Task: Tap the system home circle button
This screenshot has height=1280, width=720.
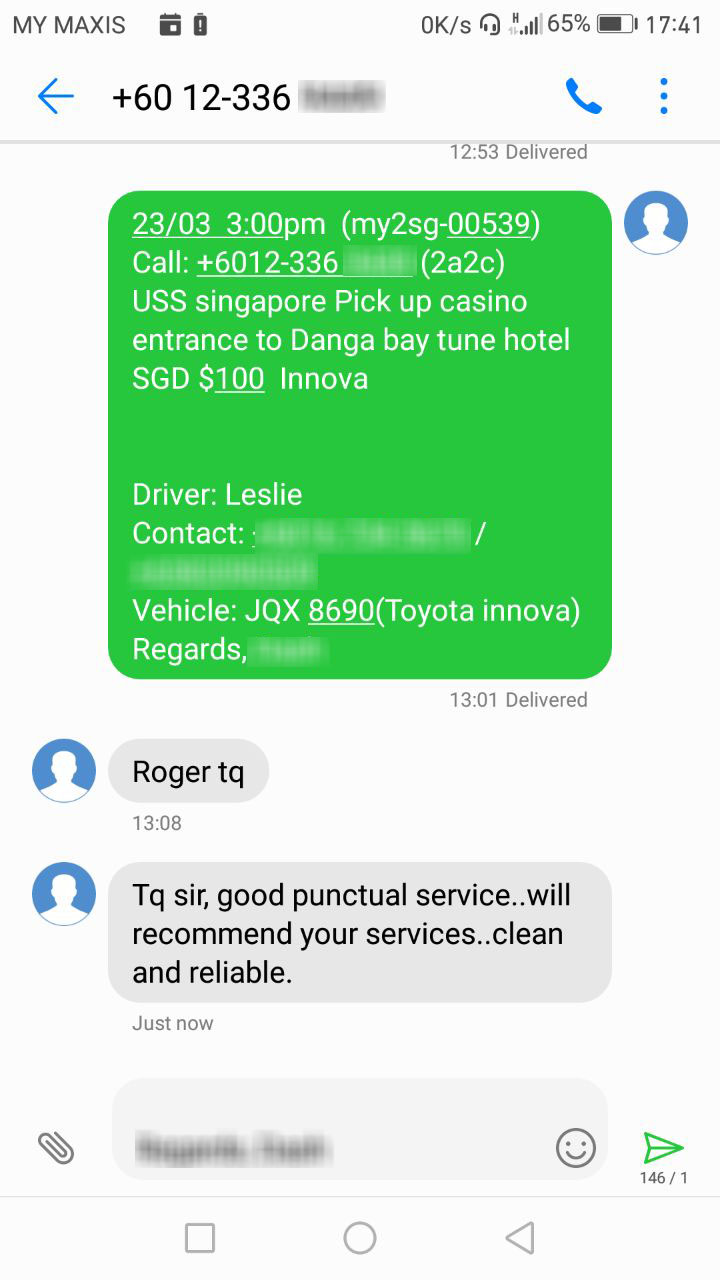Action: [360, 1238]
